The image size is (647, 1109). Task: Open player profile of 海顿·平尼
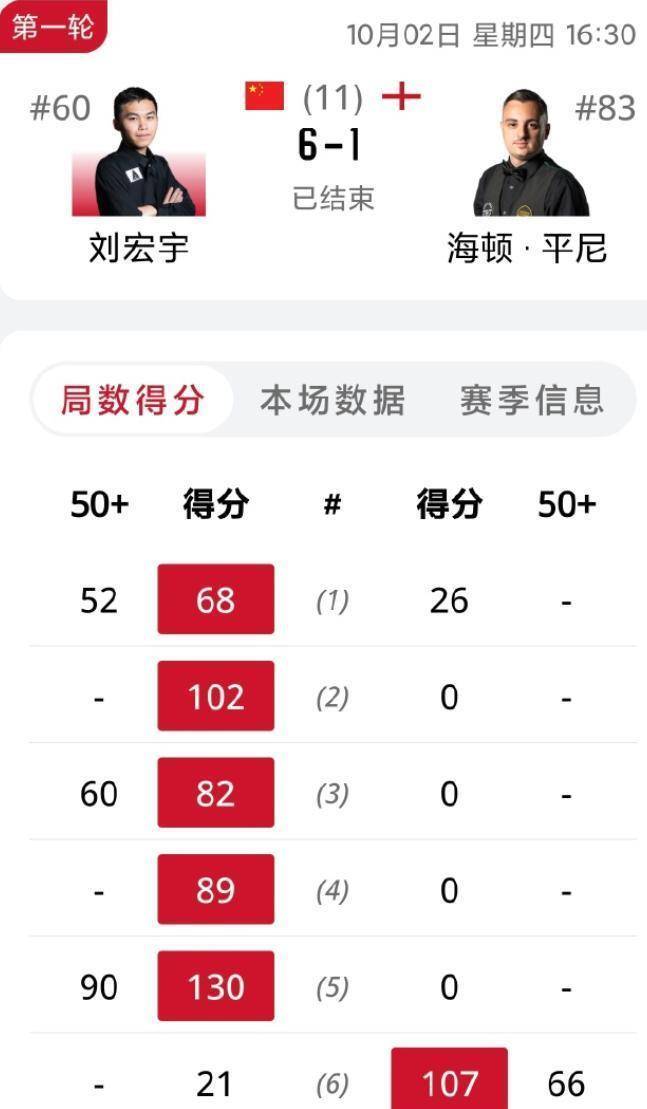click(x=530, y=155)
